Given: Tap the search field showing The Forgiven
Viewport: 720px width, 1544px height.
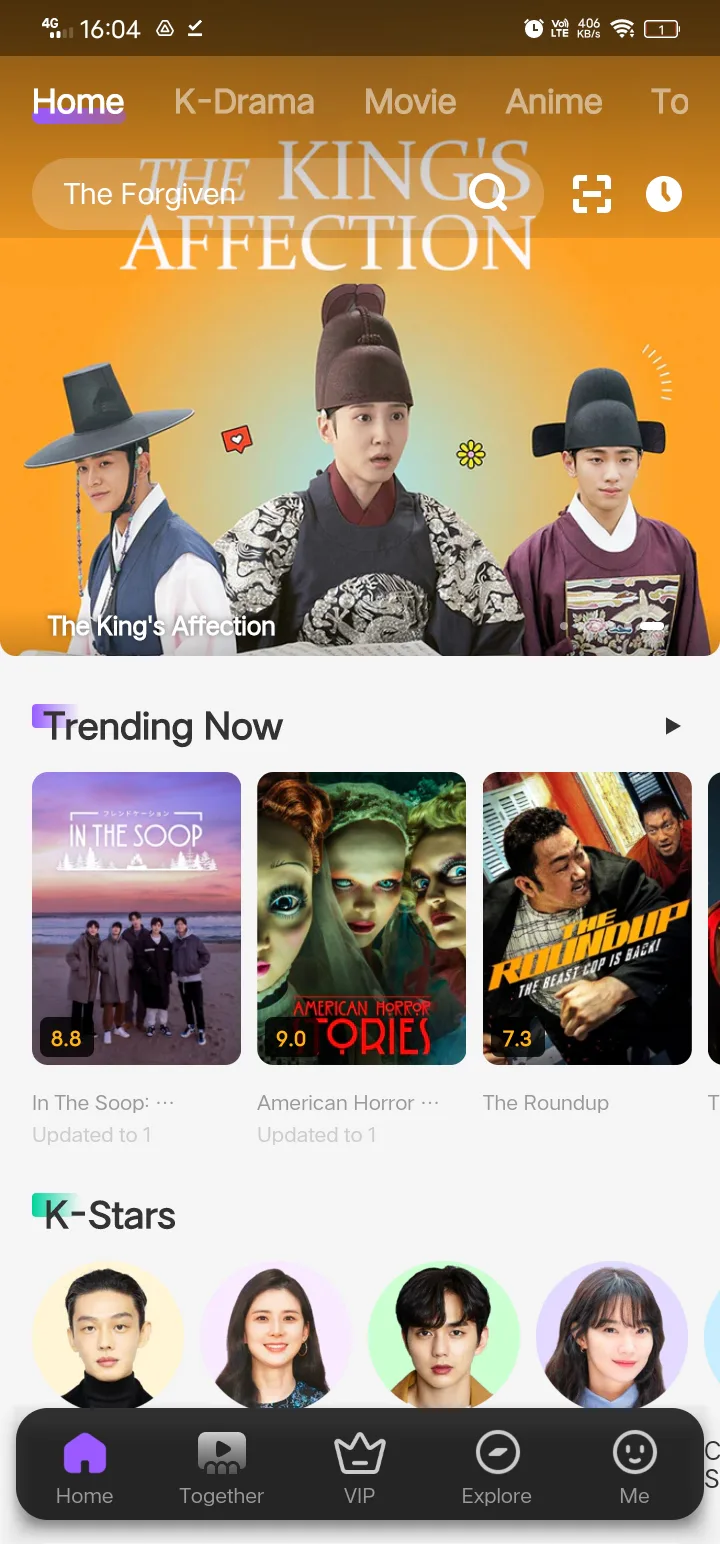Looking at the screenshot, I should [250, 194].
